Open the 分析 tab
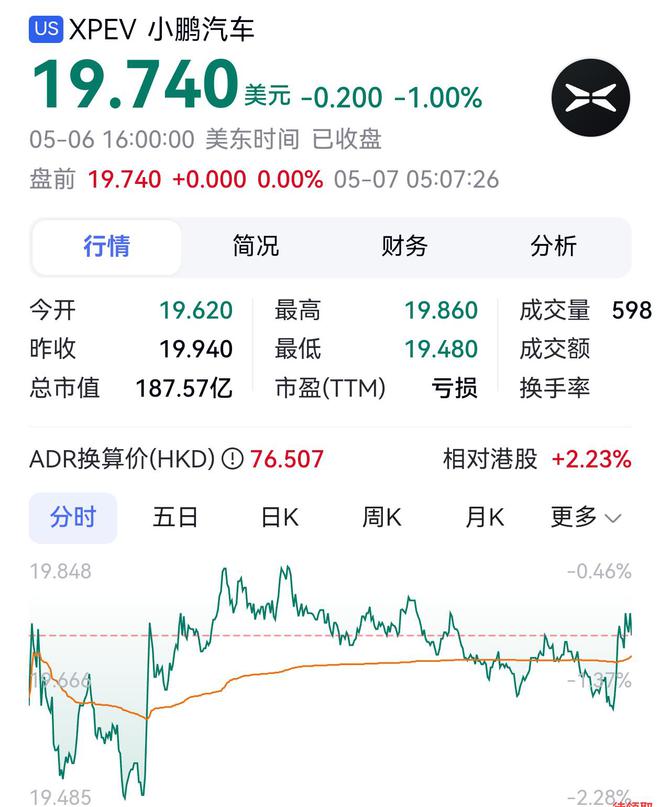 (554, 247)
